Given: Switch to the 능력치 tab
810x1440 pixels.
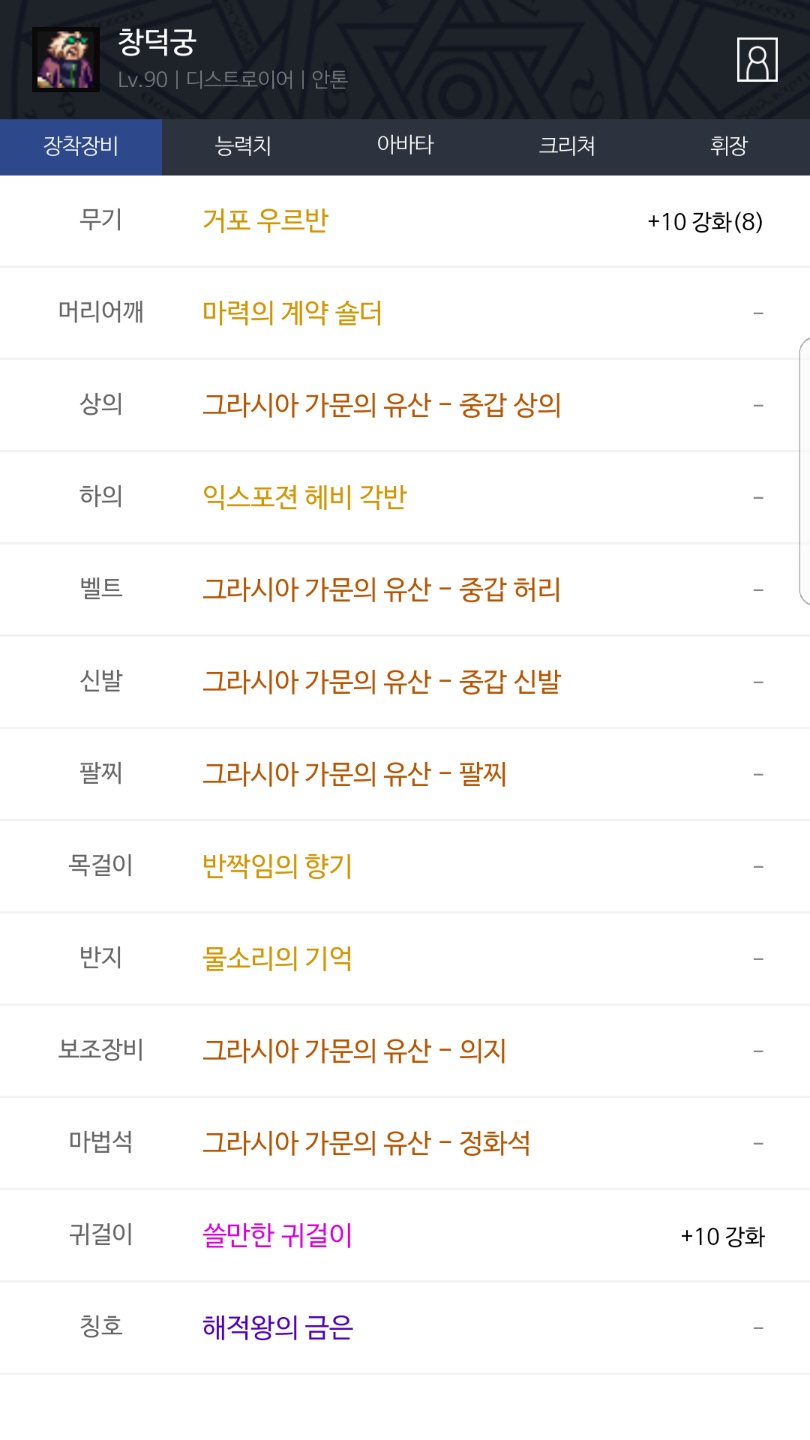Looking at the screenshot, I should 243,146.
